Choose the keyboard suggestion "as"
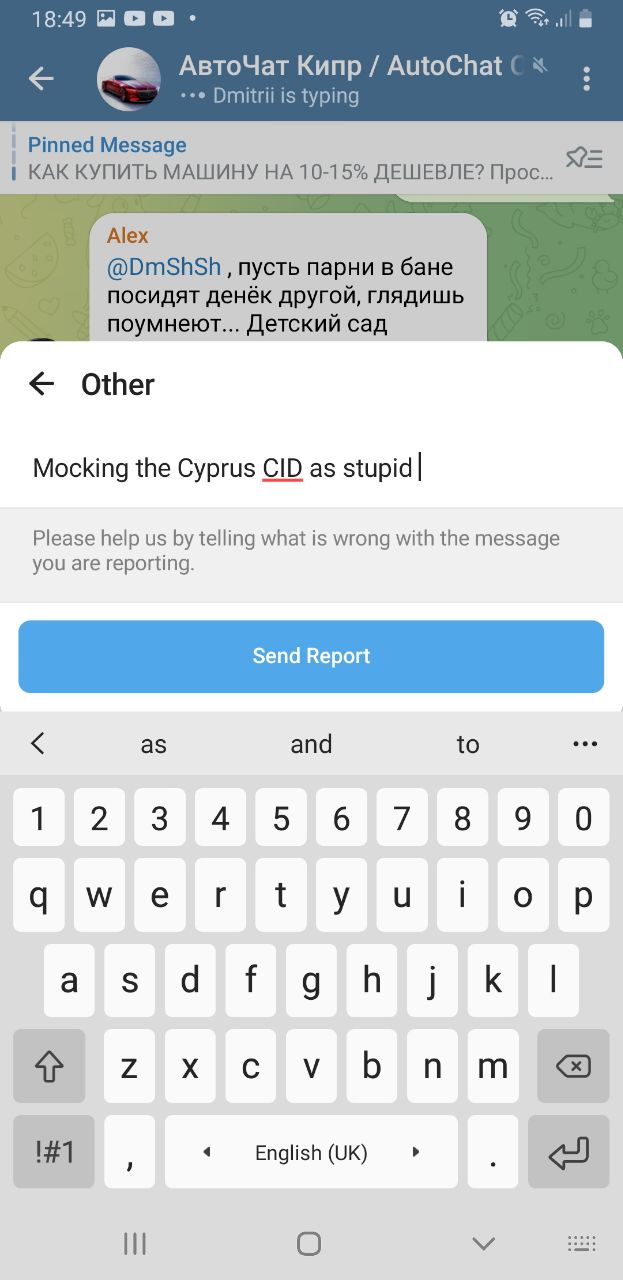The image size is (623, 1280). click(153, 744)
